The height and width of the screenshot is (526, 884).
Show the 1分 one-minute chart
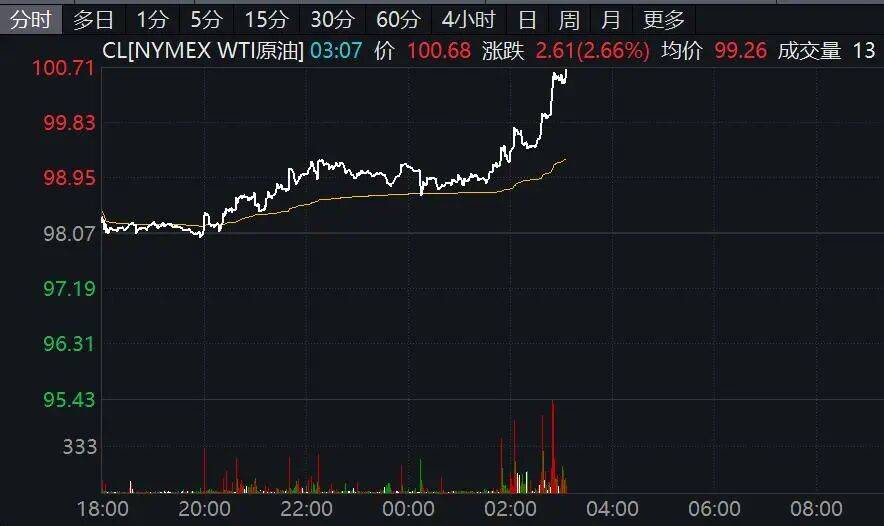[152, 20]
